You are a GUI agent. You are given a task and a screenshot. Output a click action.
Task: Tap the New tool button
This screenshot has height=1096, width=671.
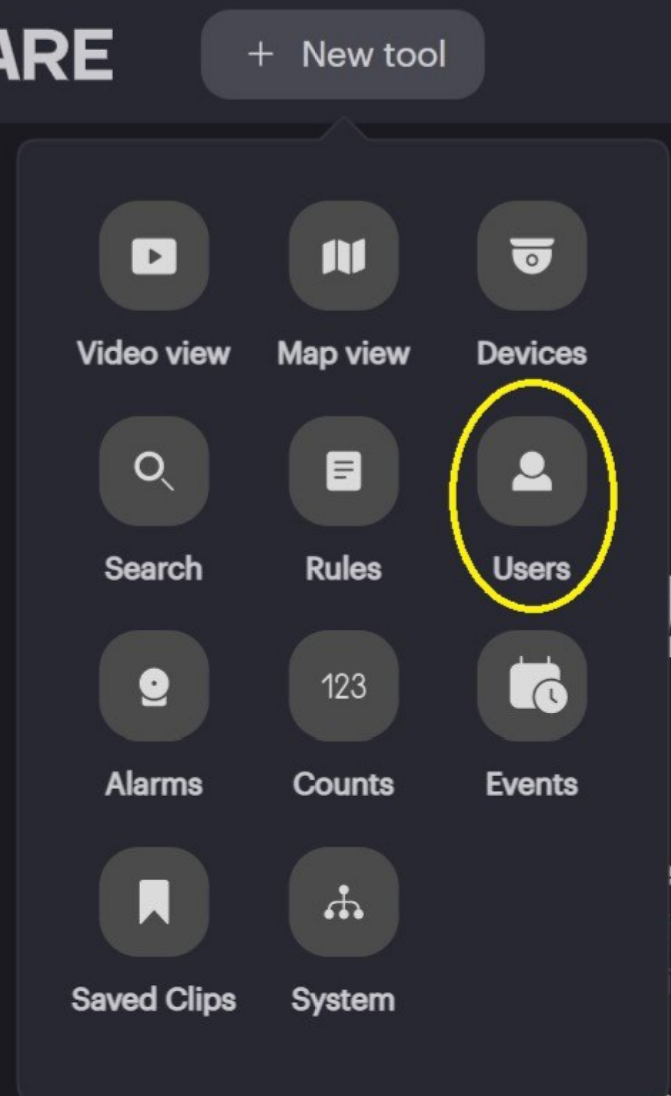coord(343,55)
